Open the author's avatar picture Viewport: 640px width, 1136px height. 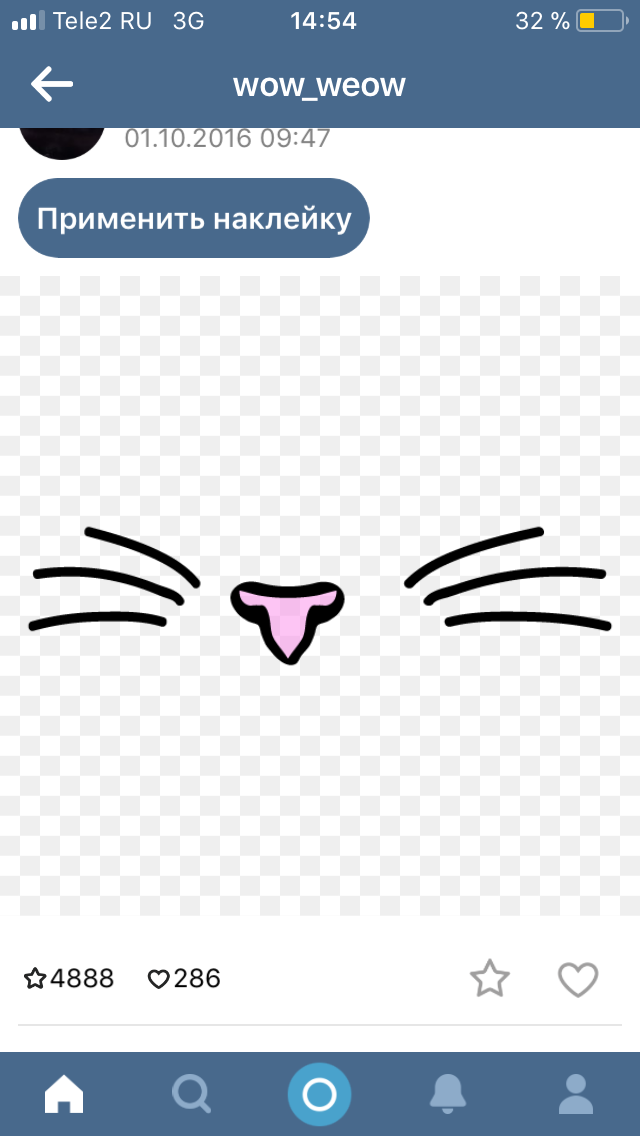click(62, 143)
